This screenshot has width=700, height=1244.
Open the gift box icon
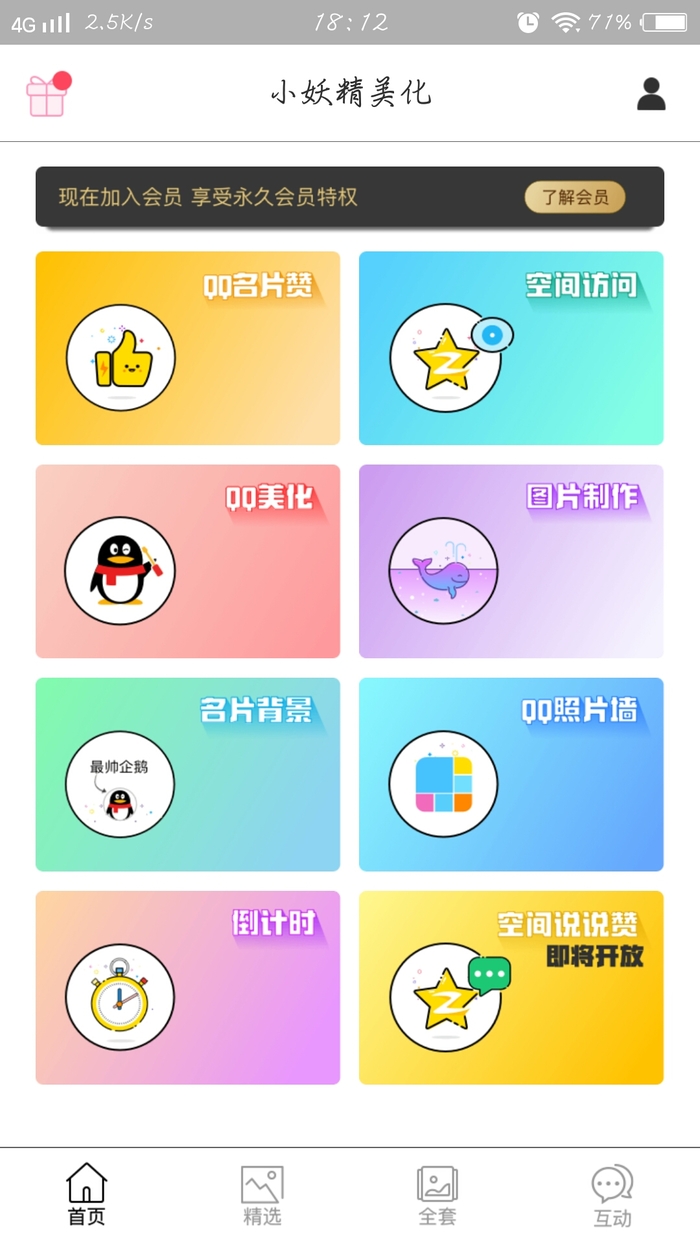[x=46, y=95]
